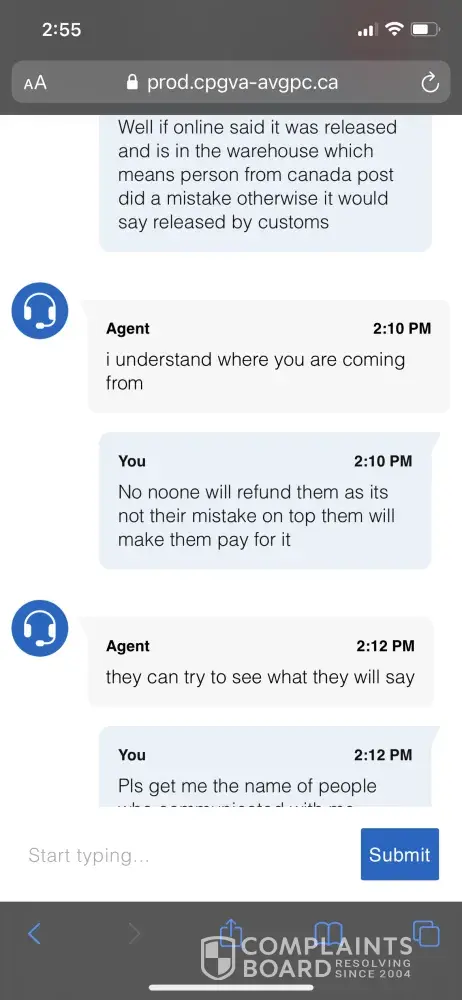Tap the Submit button
This screenshot has width=462, height=1000.
pos(399,854)
